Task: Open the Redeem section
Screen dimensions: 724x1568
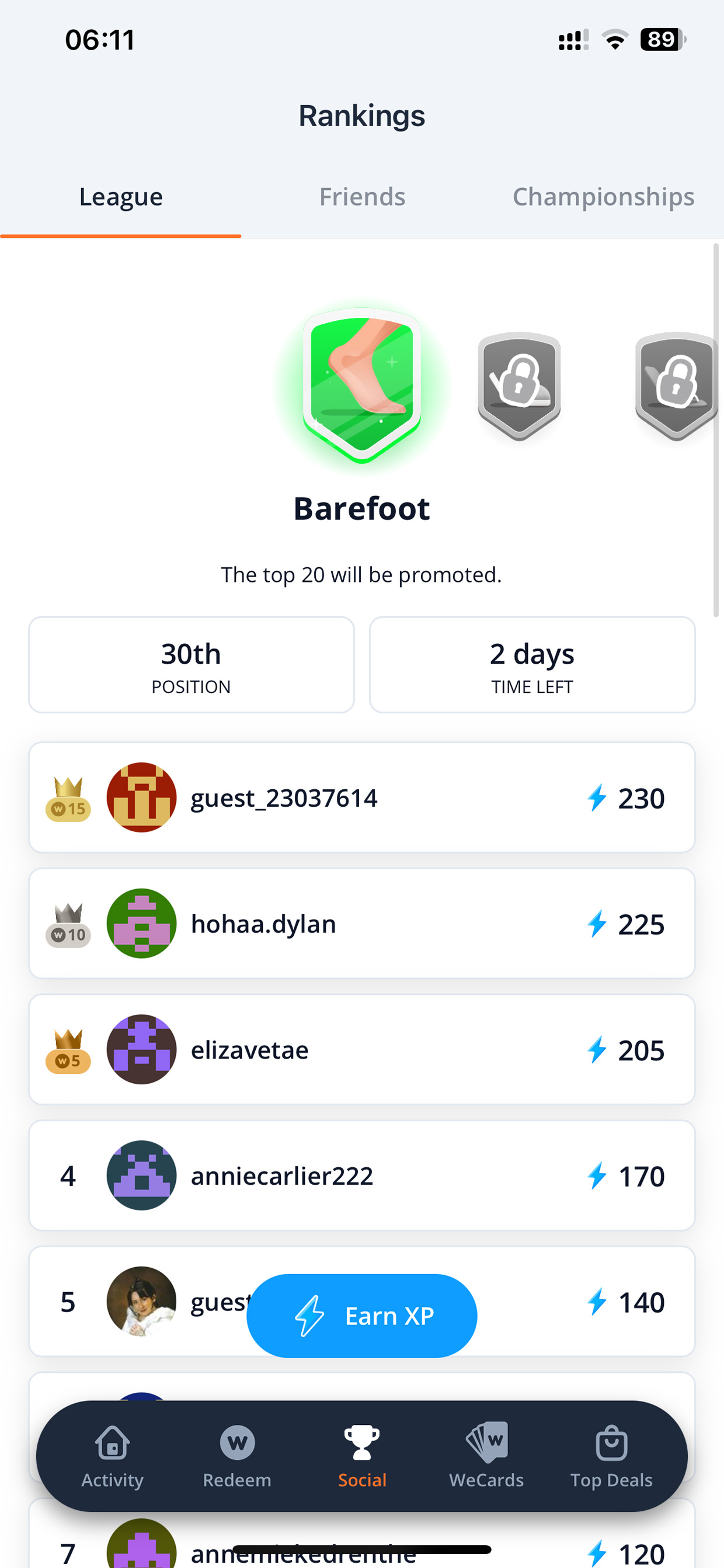Action: [236, 1456]
